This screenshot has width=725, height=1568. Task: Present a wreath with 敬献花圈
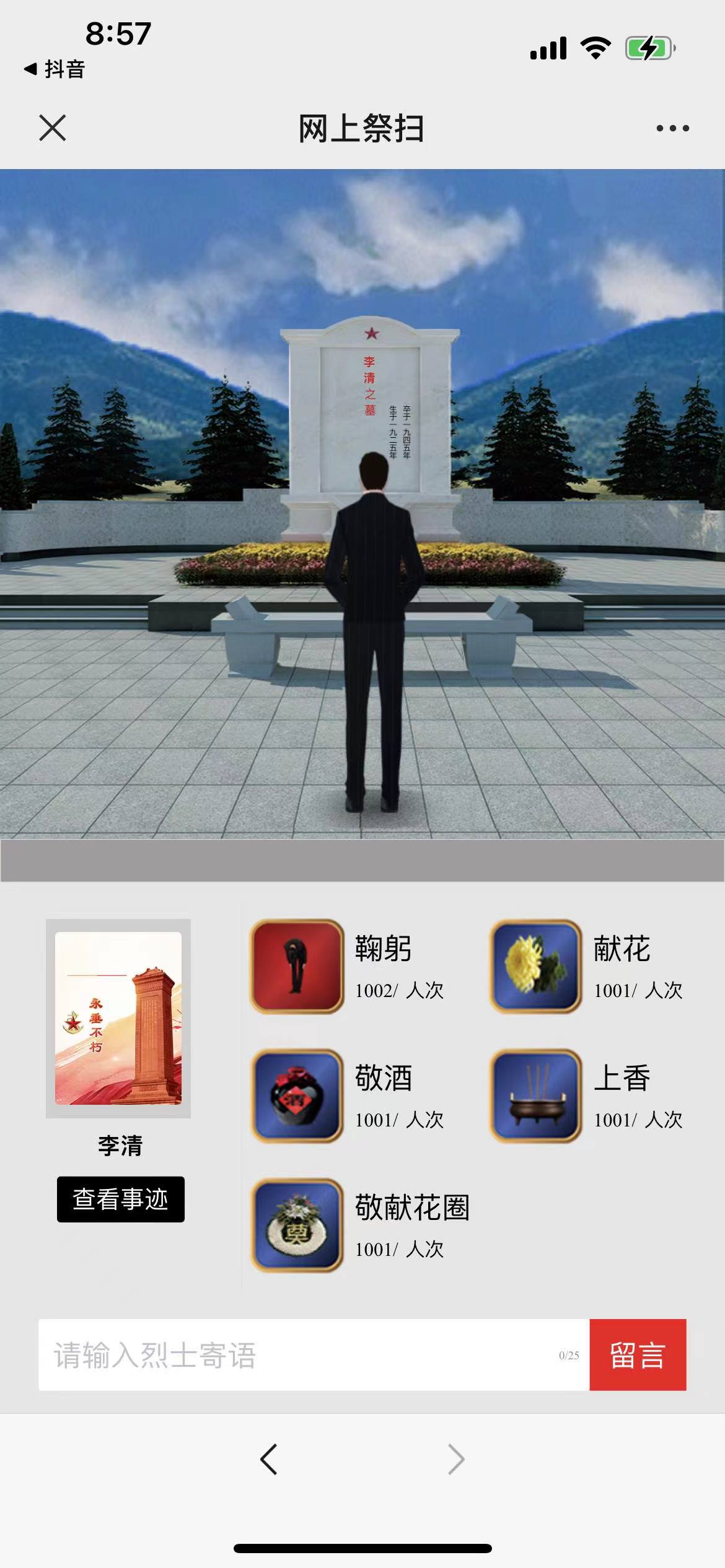(297, 1225)
